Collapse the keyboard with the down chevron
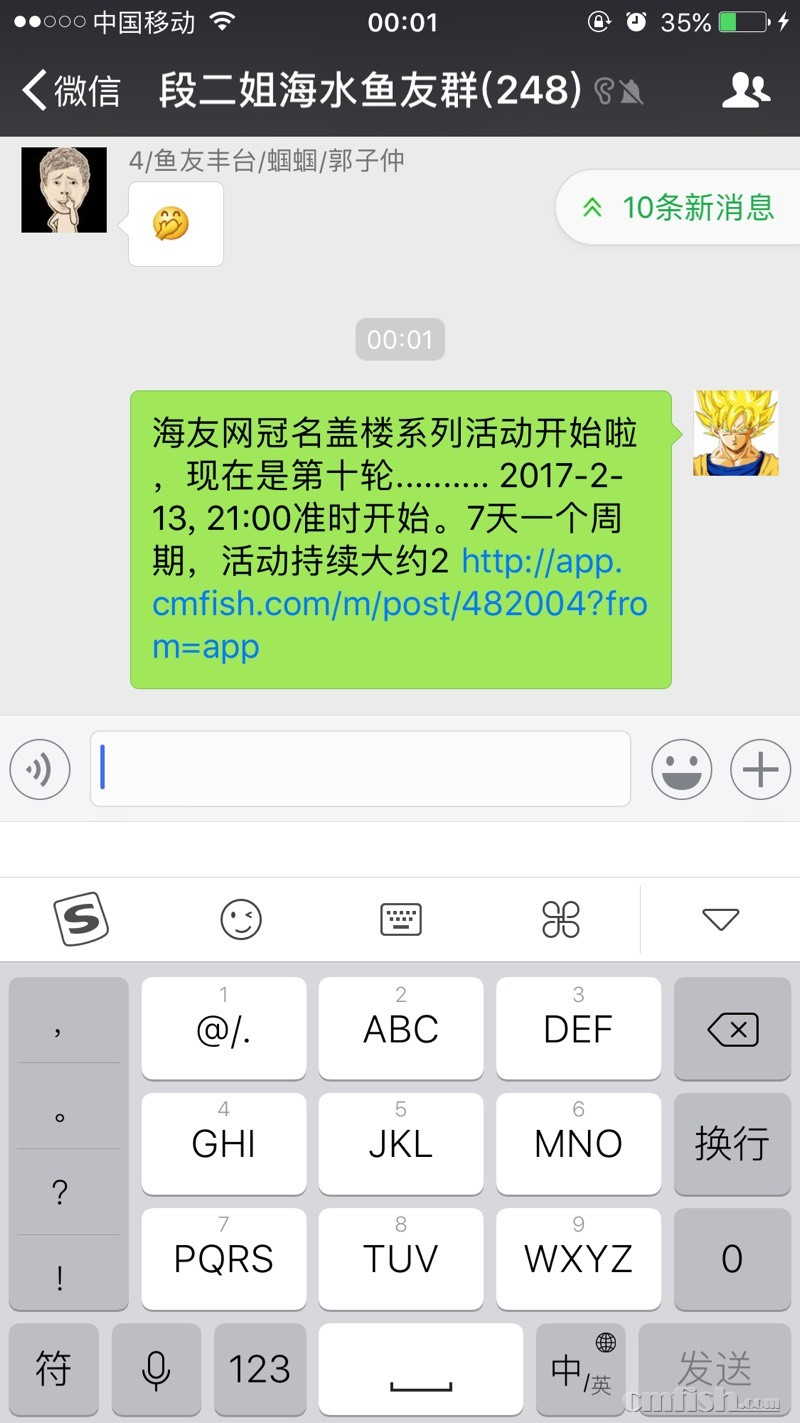Image resolution: width=800 pixels, height=1423 pixels. point(721,919)
